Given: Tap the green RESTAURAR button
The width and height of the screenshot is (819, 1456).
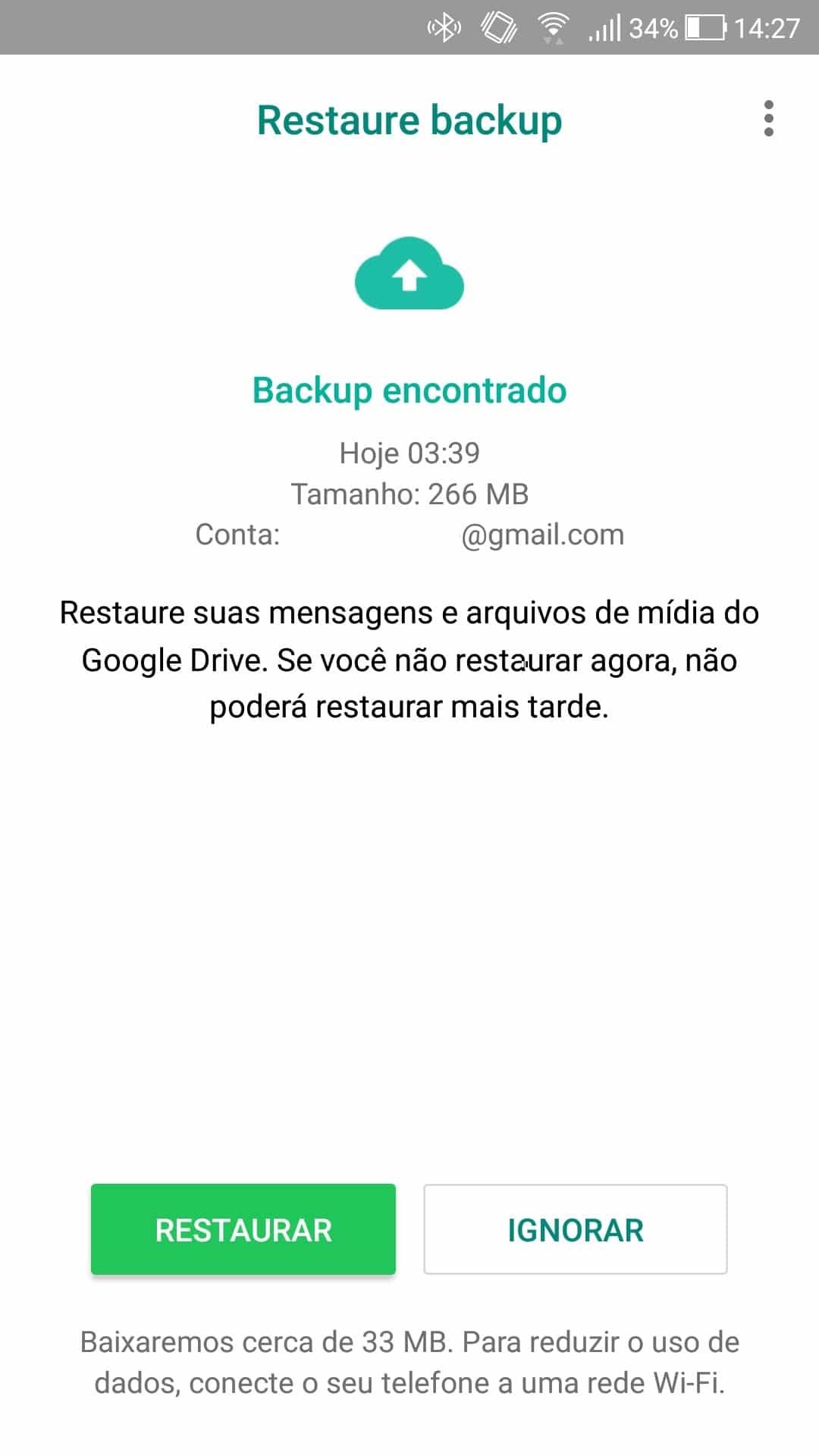Looking at the screenshot, I should click(243, 1229).
